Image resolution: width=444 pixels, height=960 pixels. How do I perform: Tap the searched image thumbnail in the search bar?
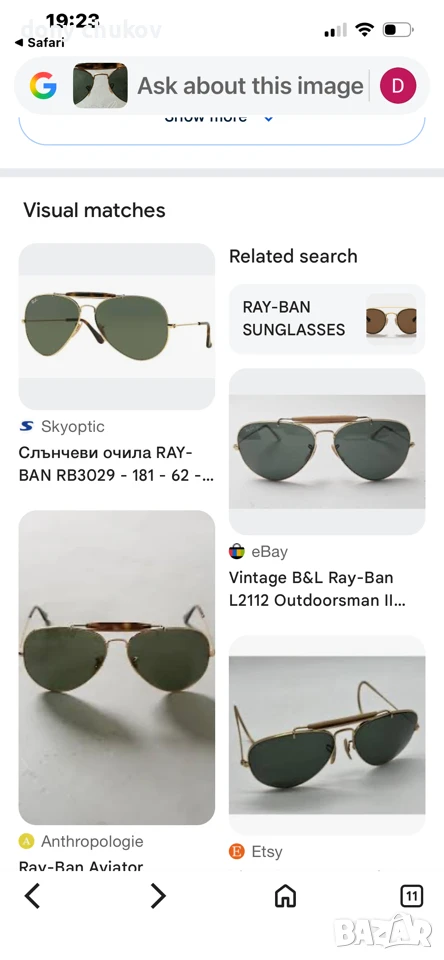pos(100,86)
